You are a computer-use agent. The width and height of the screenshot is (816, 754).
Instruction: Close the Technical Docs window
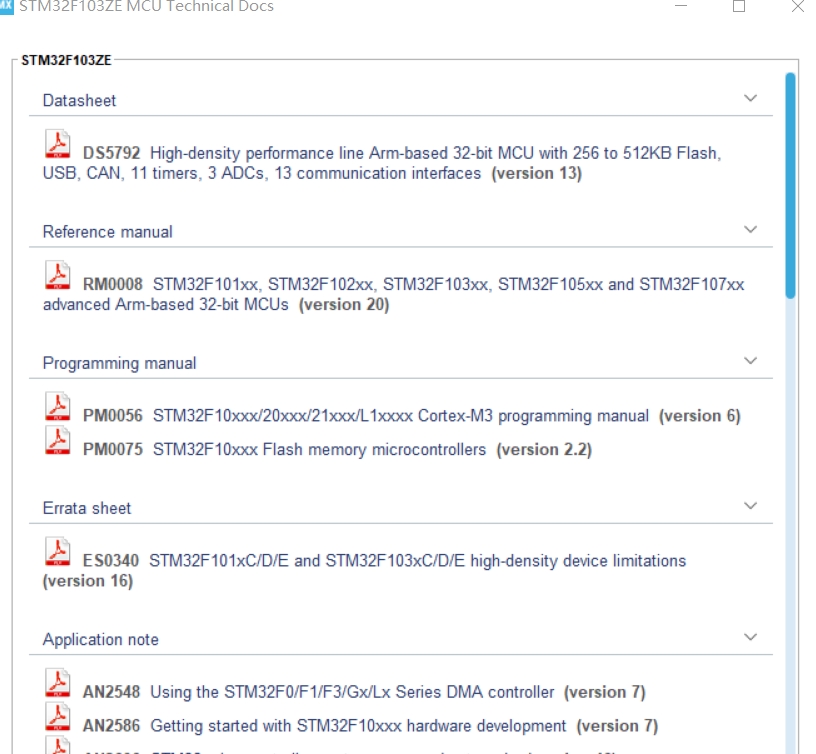[x=797, y=7]
